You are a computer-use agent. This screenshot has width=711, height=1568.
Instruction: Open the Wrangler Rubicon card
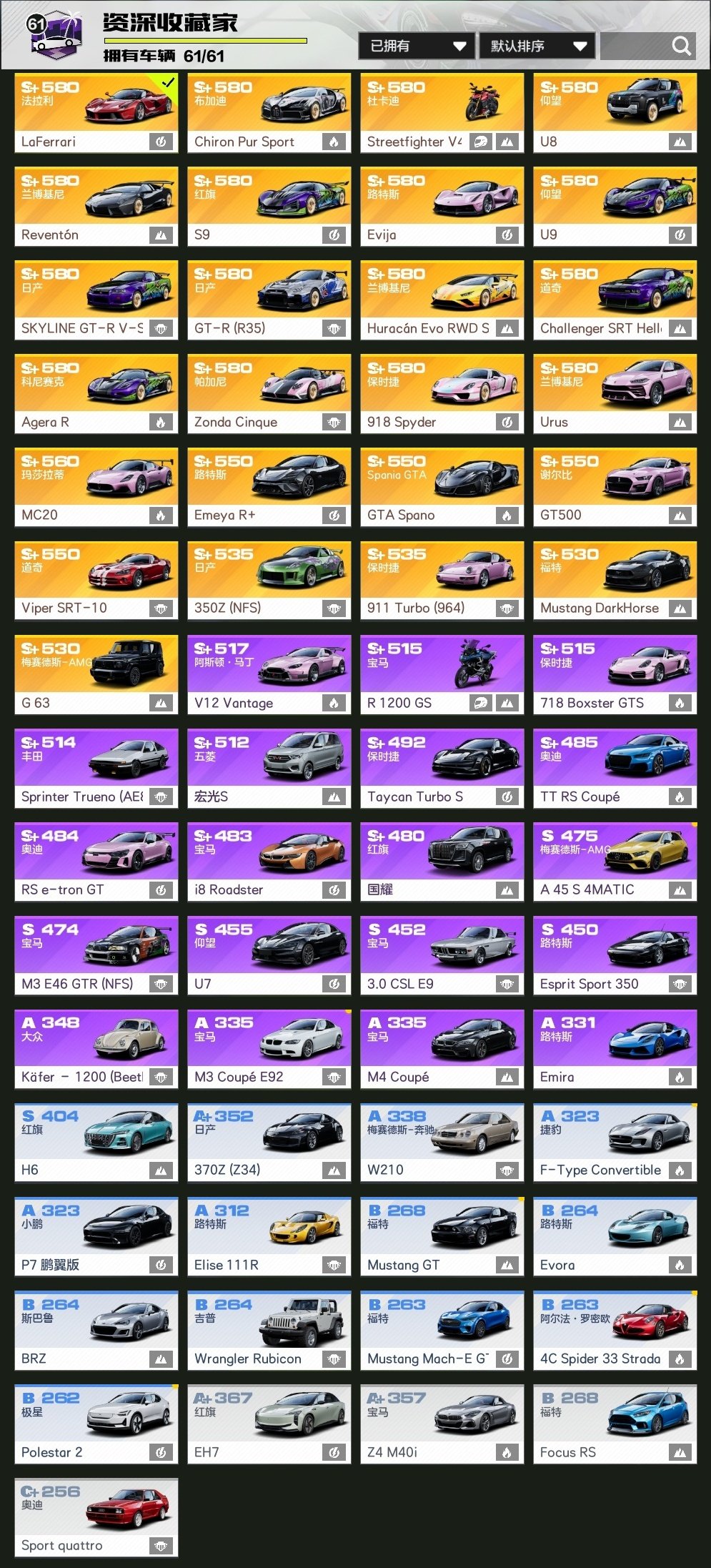[269, 1330]
